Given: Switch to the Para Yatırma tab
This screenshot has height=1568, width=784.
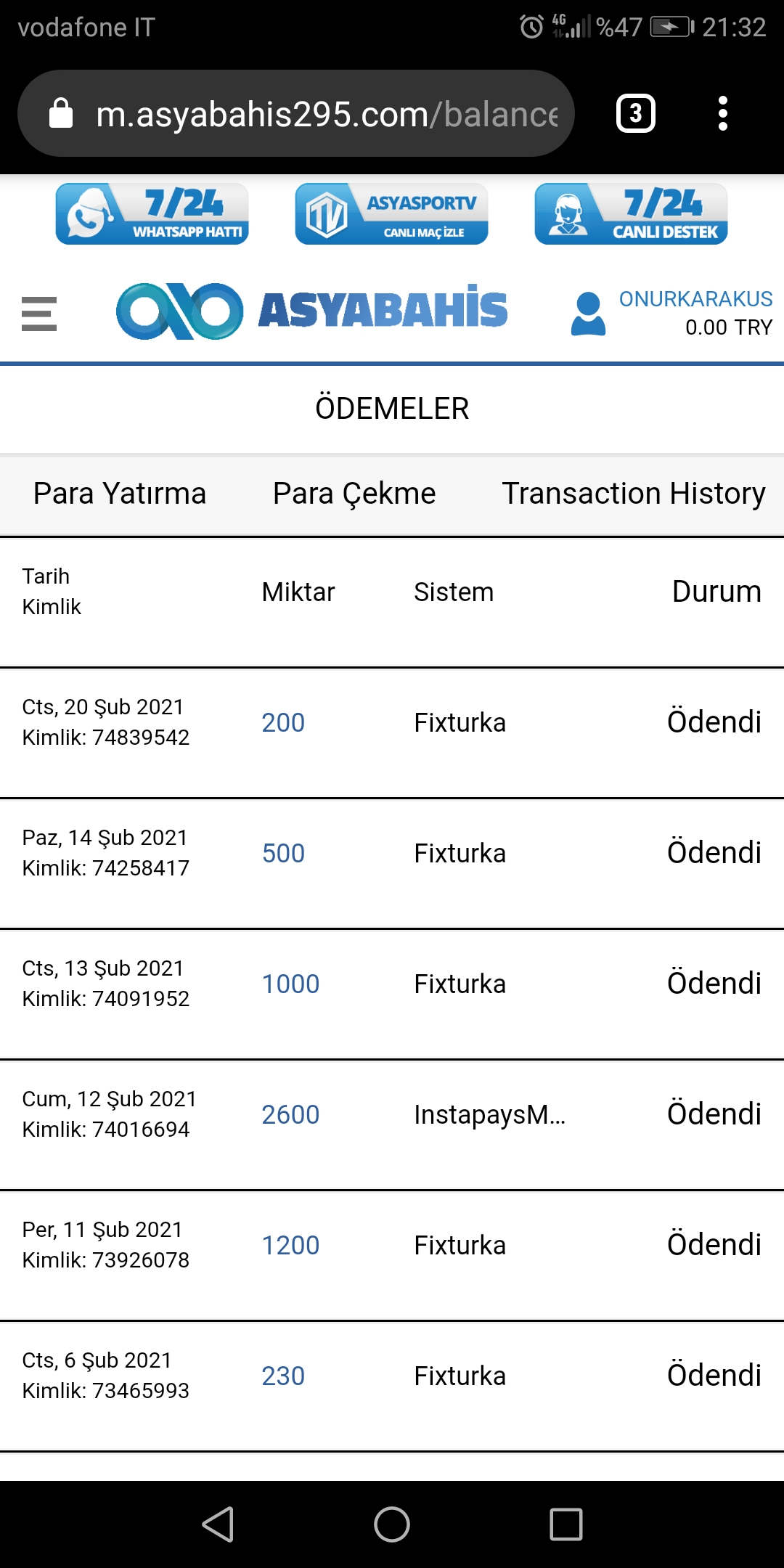Looking at the screenshot, I should (120, 494).
